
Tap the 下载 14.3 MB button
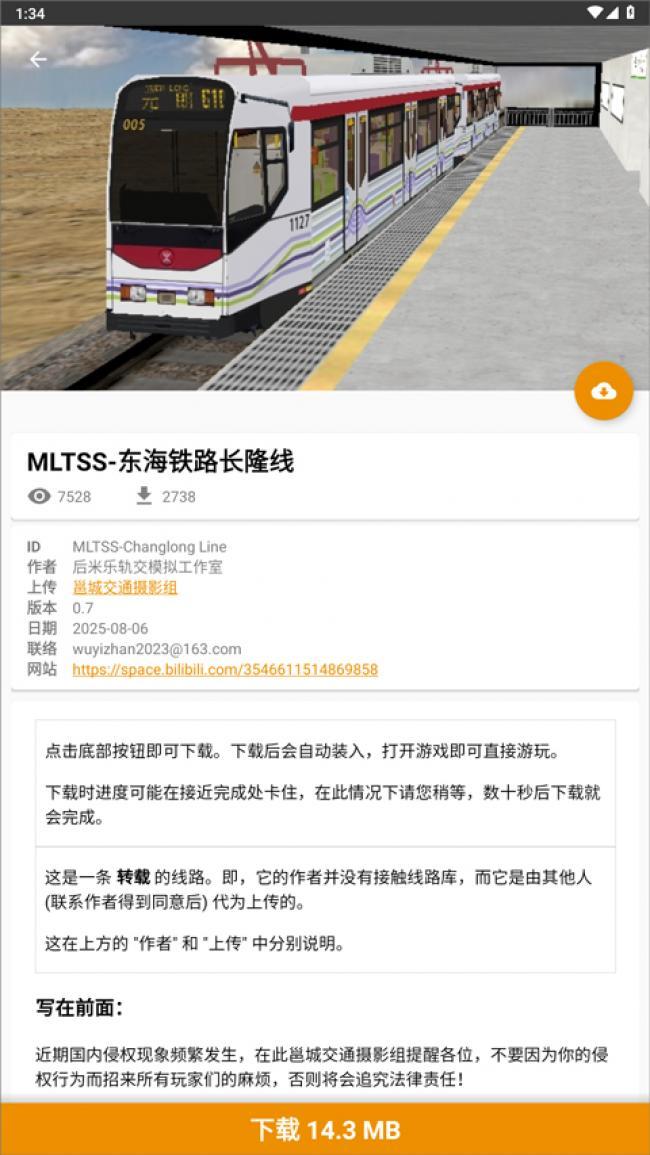(325, 1130)
